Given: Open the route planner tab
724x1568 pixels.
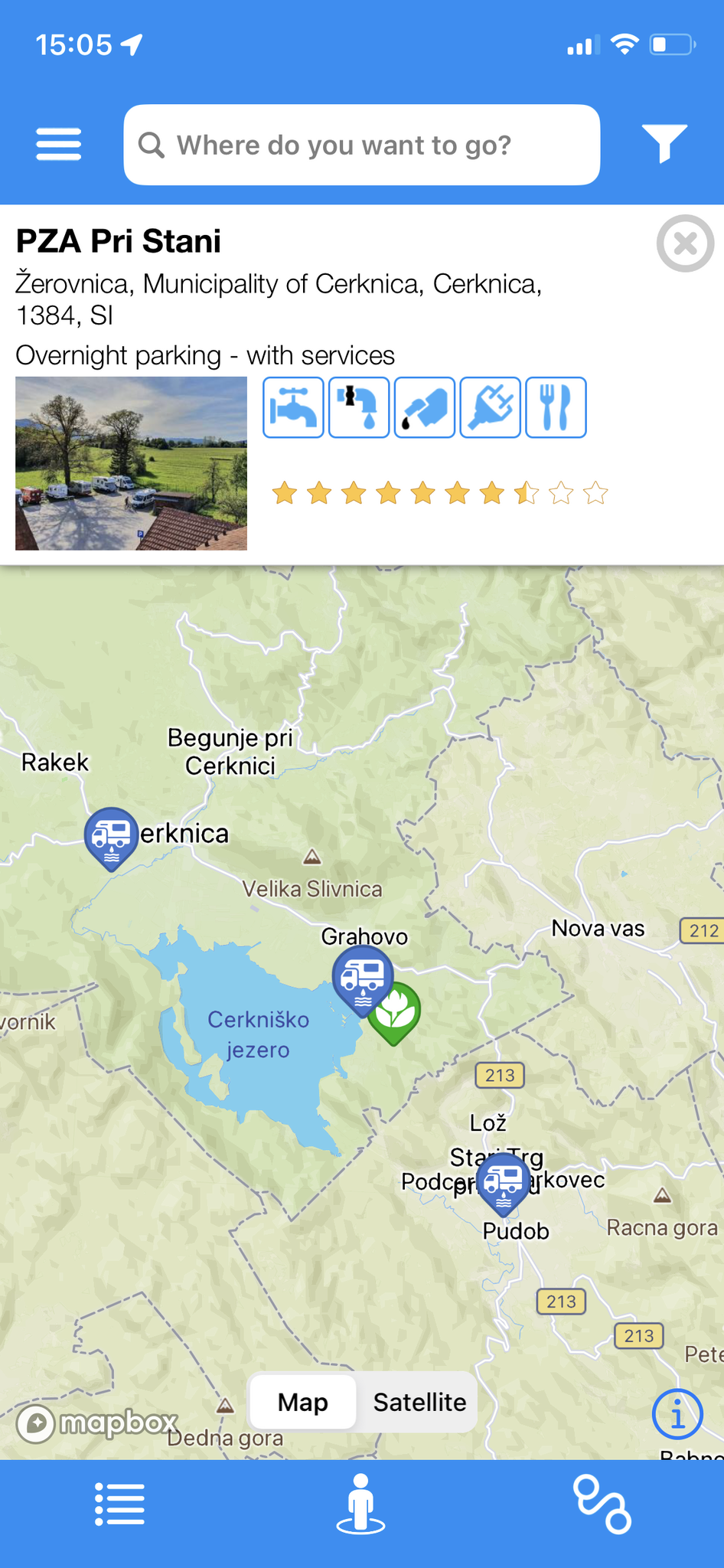Looking at the screenshot, I should pyautogui.click(x=602, y=1504).
